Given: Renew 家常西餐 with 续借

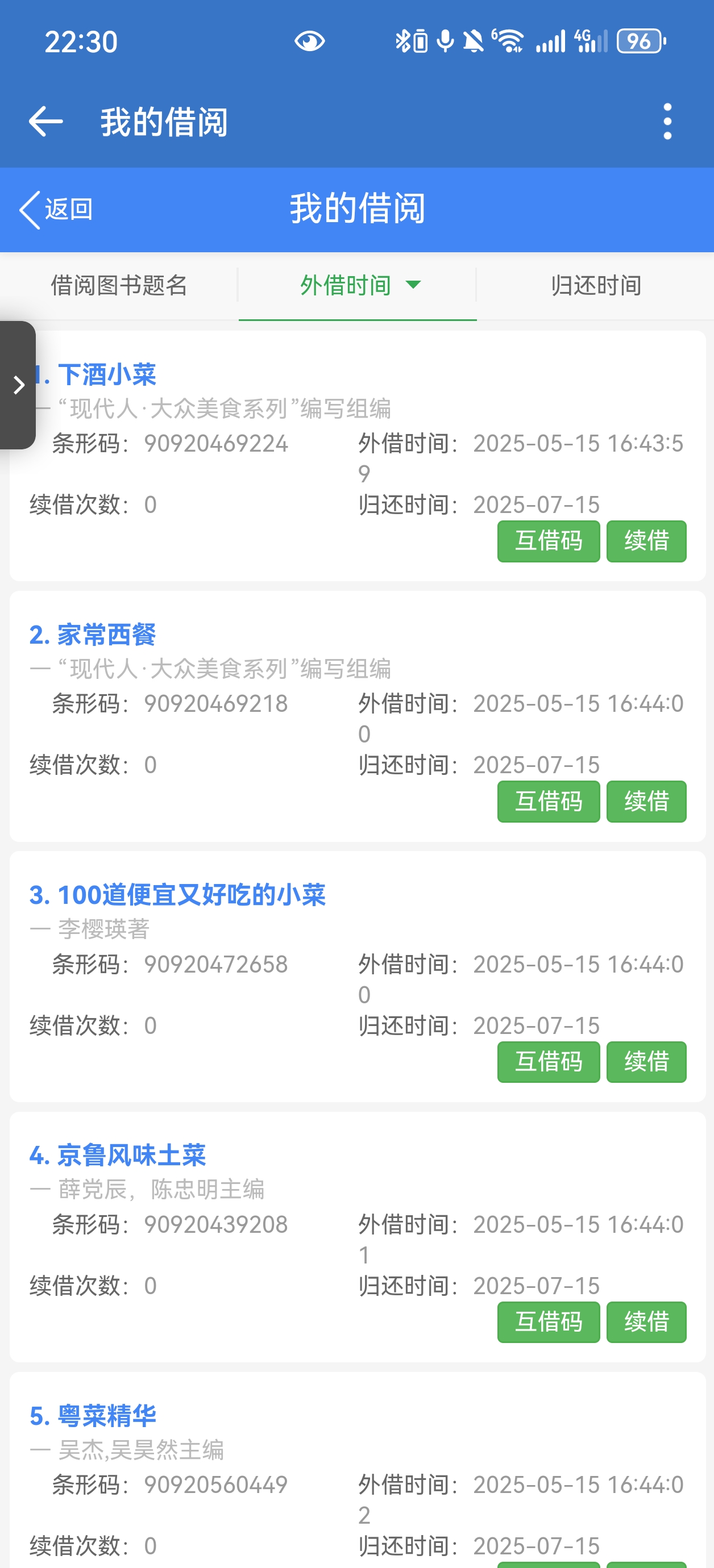Looking at the screenshot, I should tap(646, 802).
